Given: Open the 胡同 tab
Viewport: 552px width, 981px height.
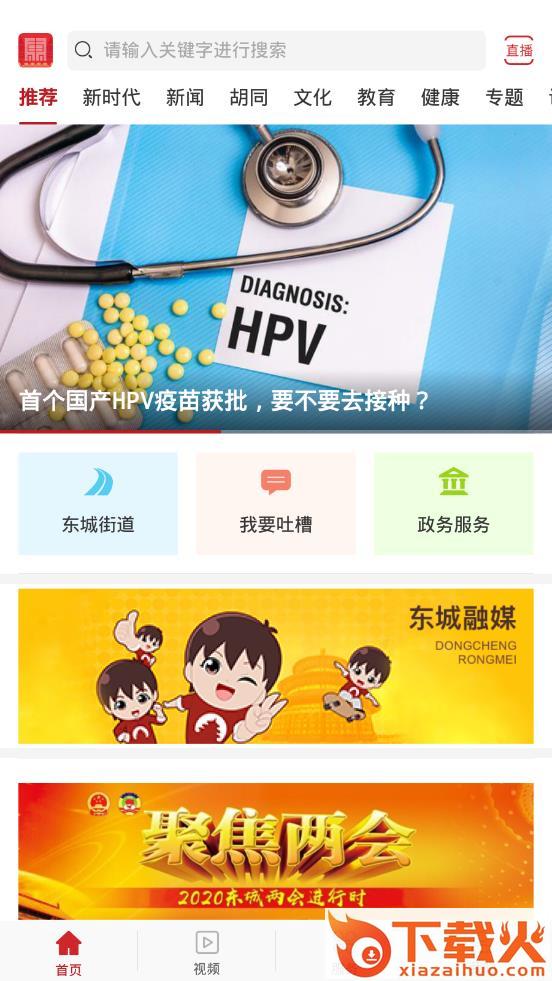Looking at the screenshot, I should point(248,98).
